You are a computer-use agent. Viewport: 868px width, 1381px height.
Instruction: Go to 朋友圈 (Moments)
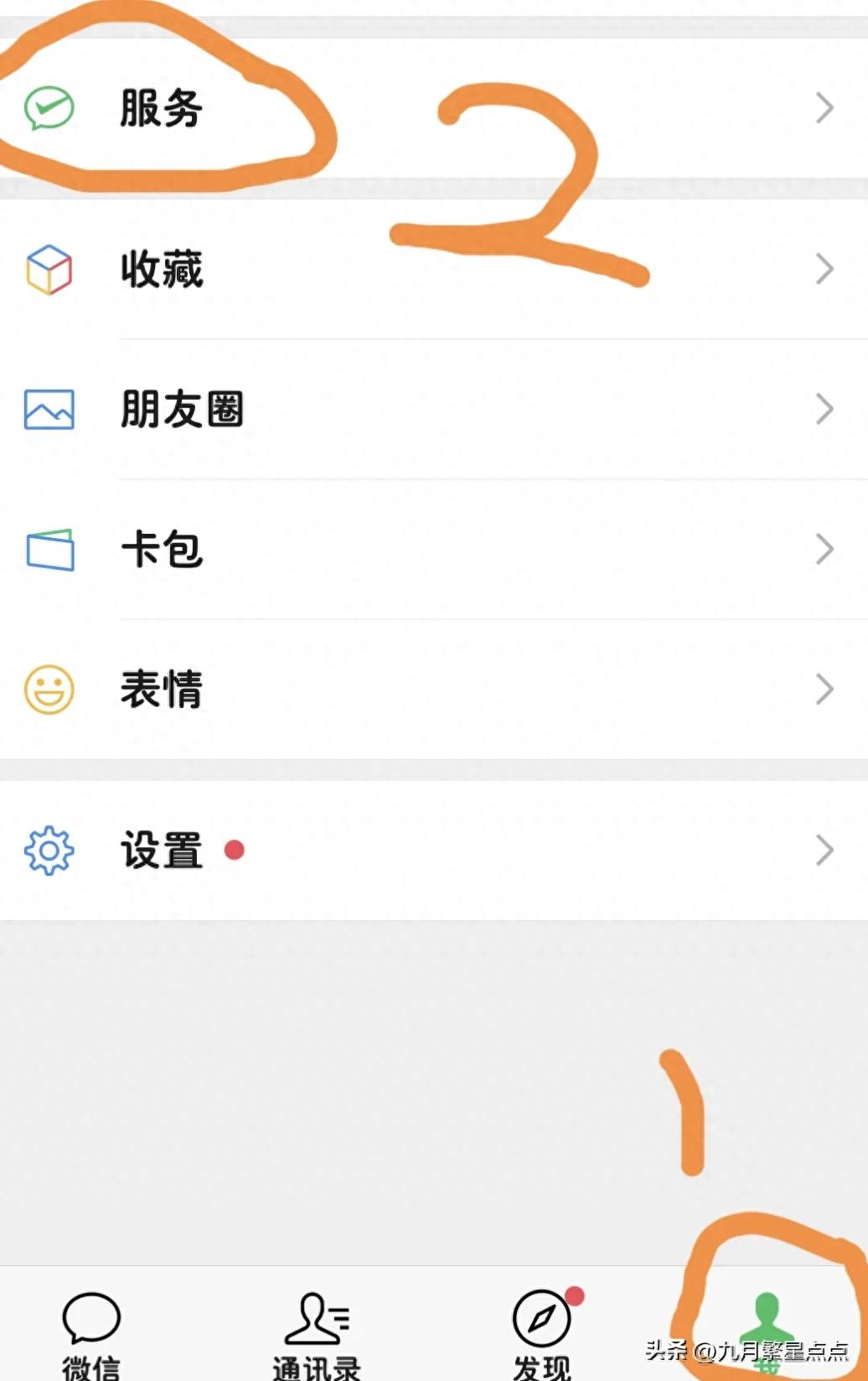tap(182, 410)
